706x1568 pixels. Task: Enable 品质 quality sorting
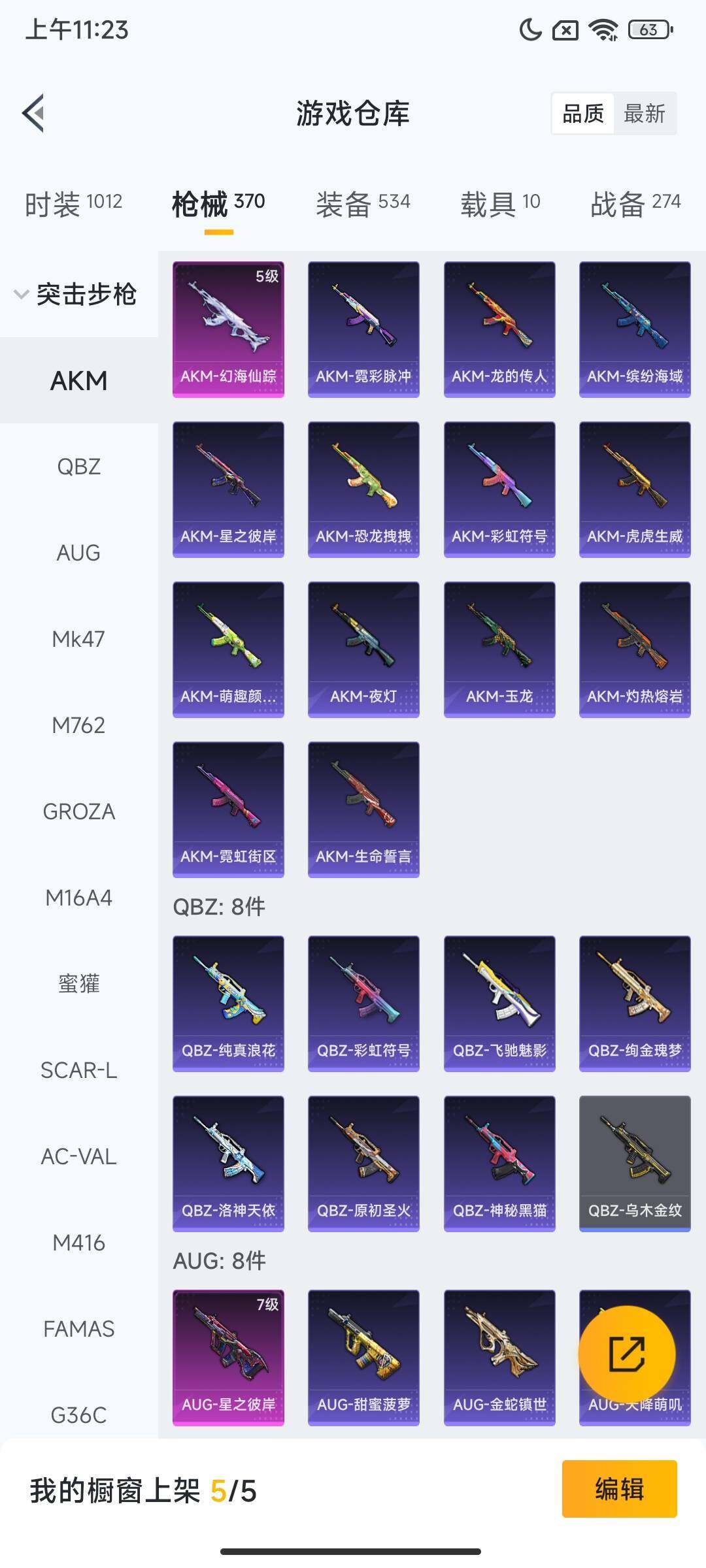click(x=584, y=114)
